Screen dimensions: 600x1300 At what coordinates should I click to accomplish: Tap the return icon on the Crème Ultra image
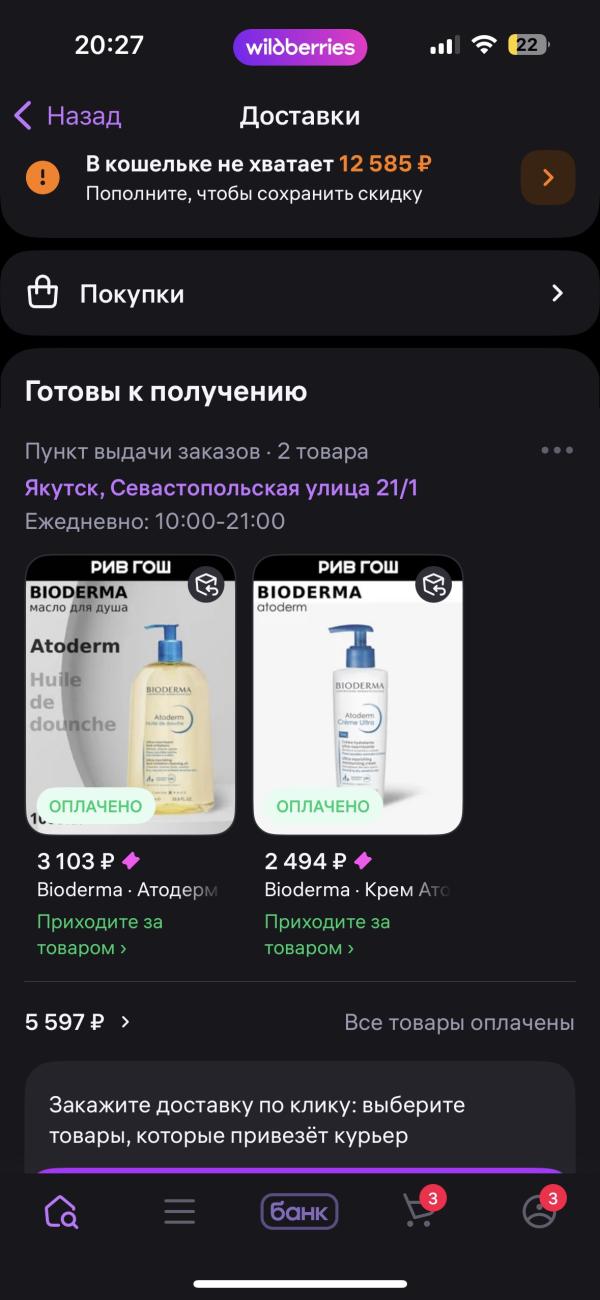(x=434, y=584)
